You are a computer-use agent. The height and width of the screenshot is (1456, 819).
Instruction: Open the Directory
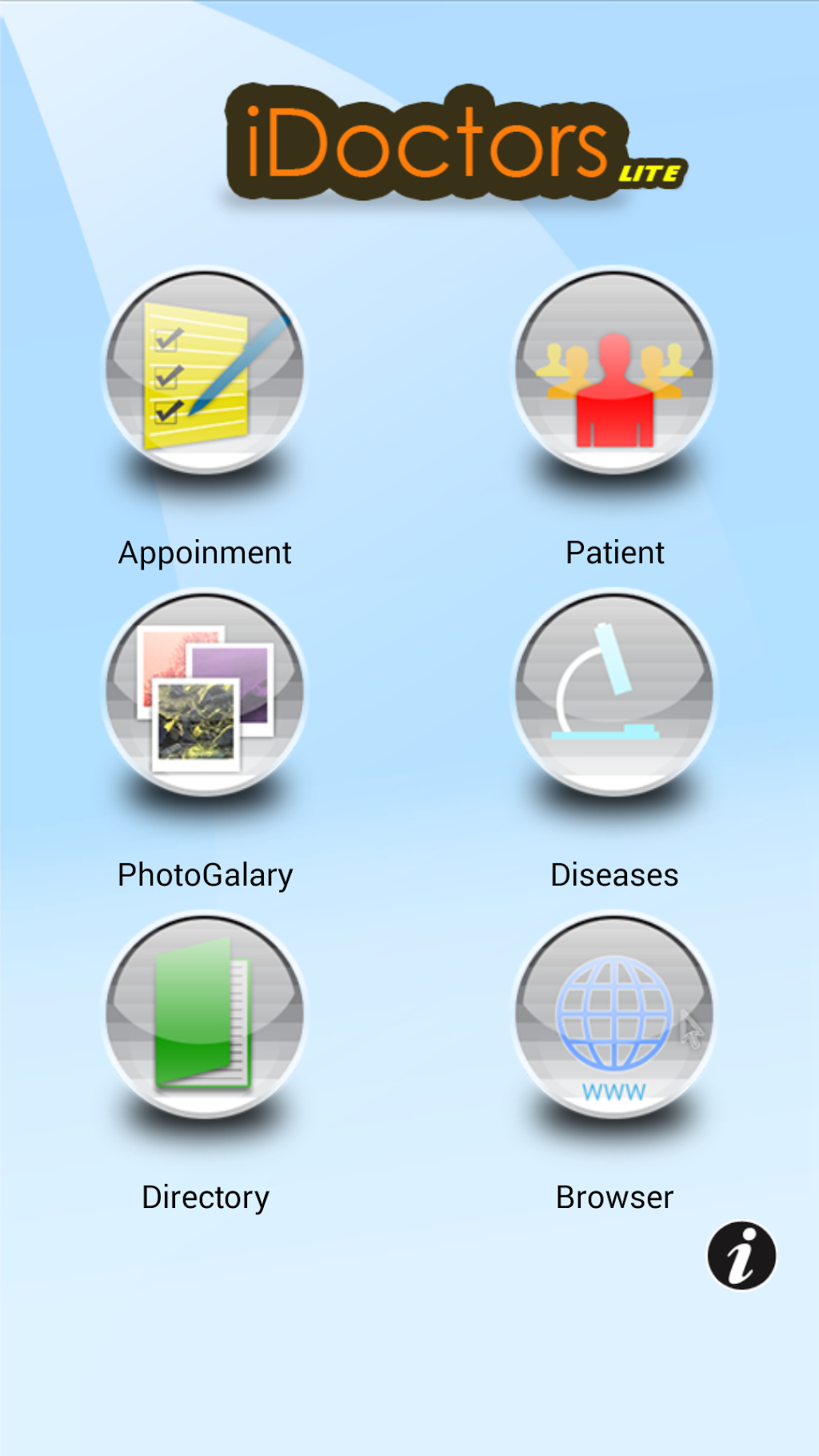pos(205,1016)
